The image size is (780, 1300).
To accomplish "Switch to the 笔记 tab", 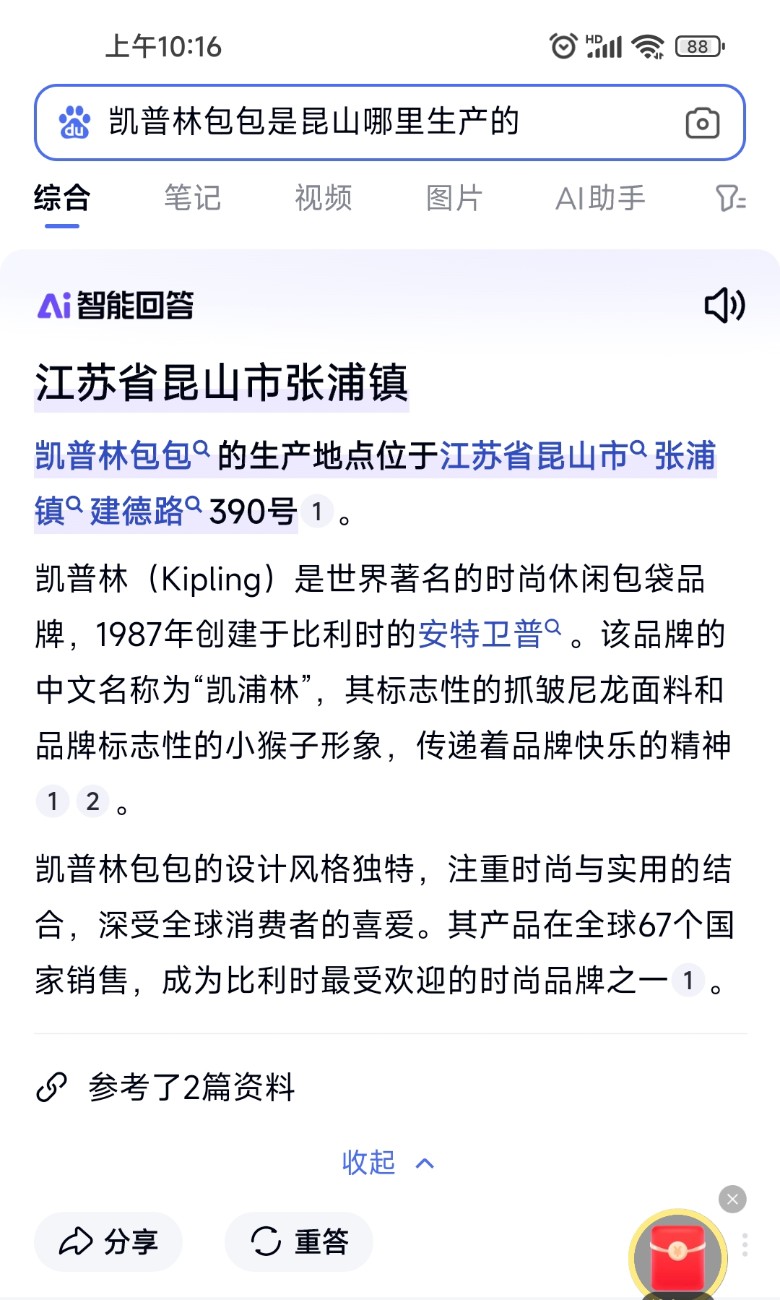I will click(x=192, y=197).
